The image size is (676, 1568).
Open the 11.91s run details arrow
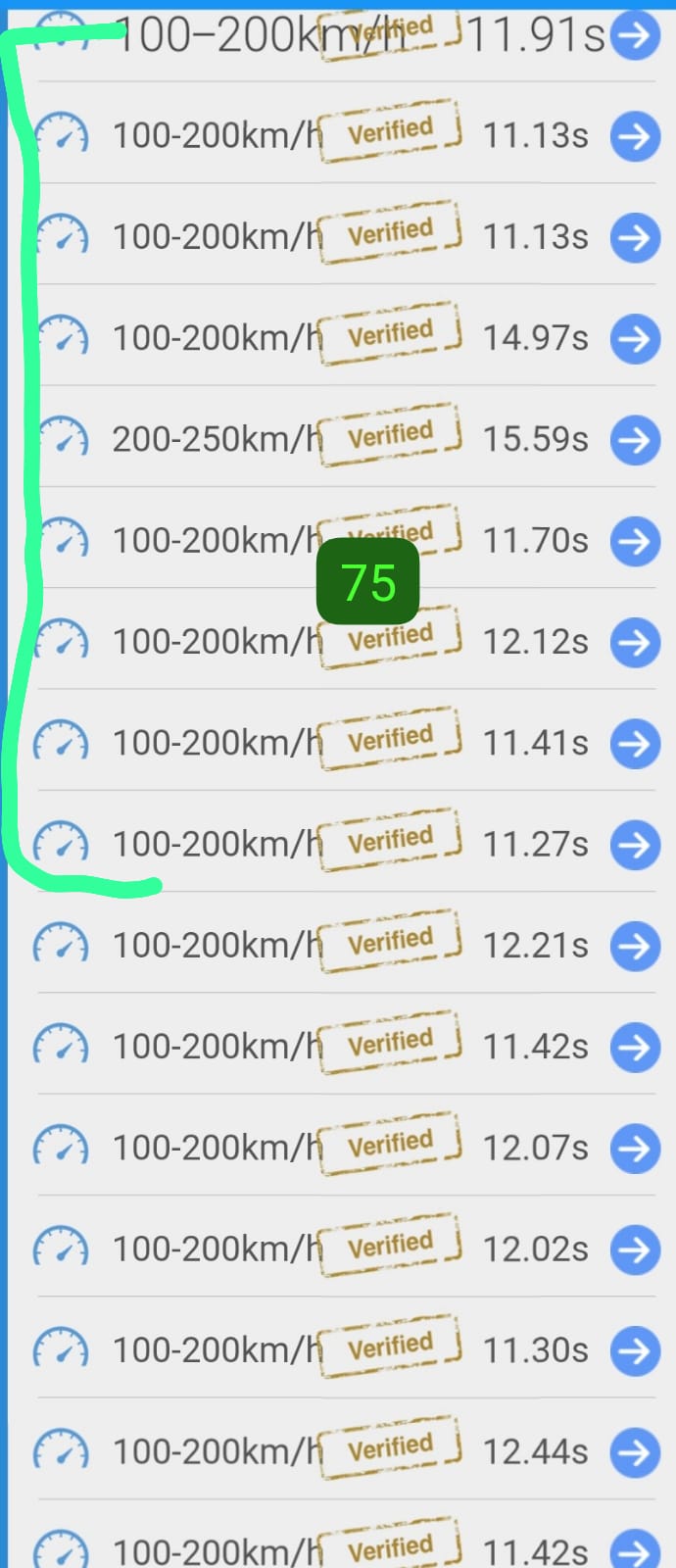click(x=635, y=35)
